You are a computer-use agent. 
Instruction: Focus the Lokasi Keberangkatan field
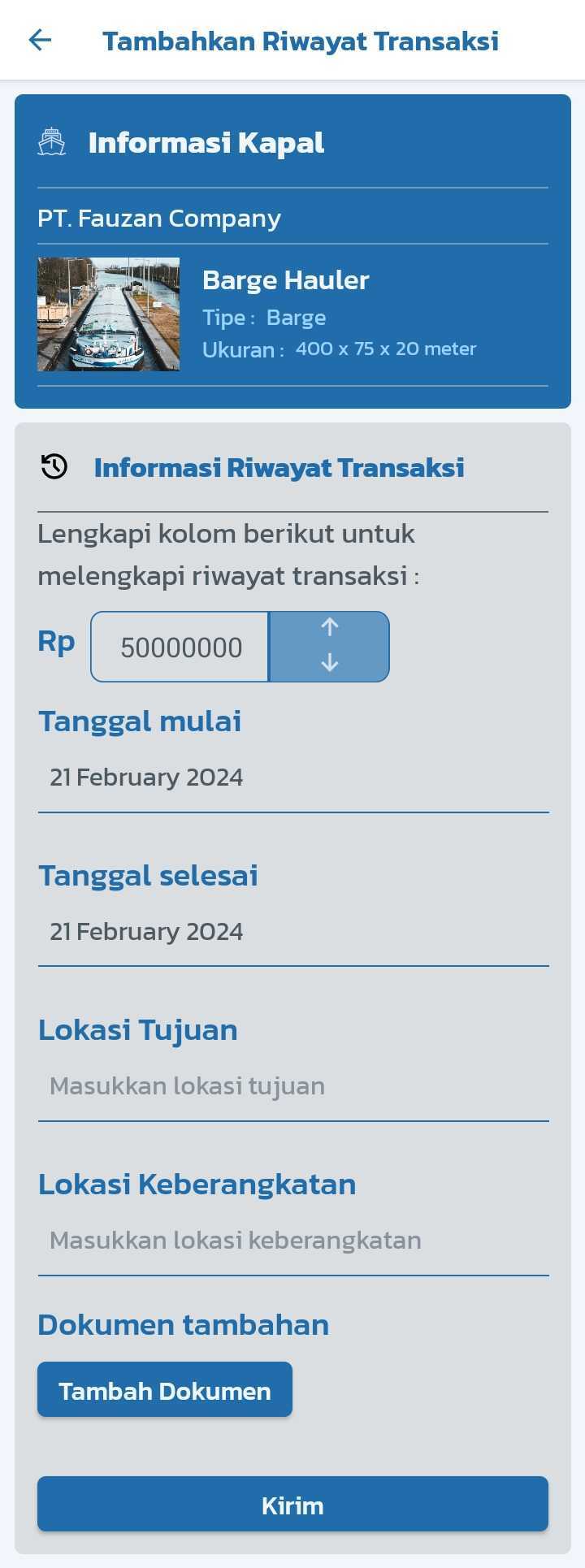pos(292,1241)
